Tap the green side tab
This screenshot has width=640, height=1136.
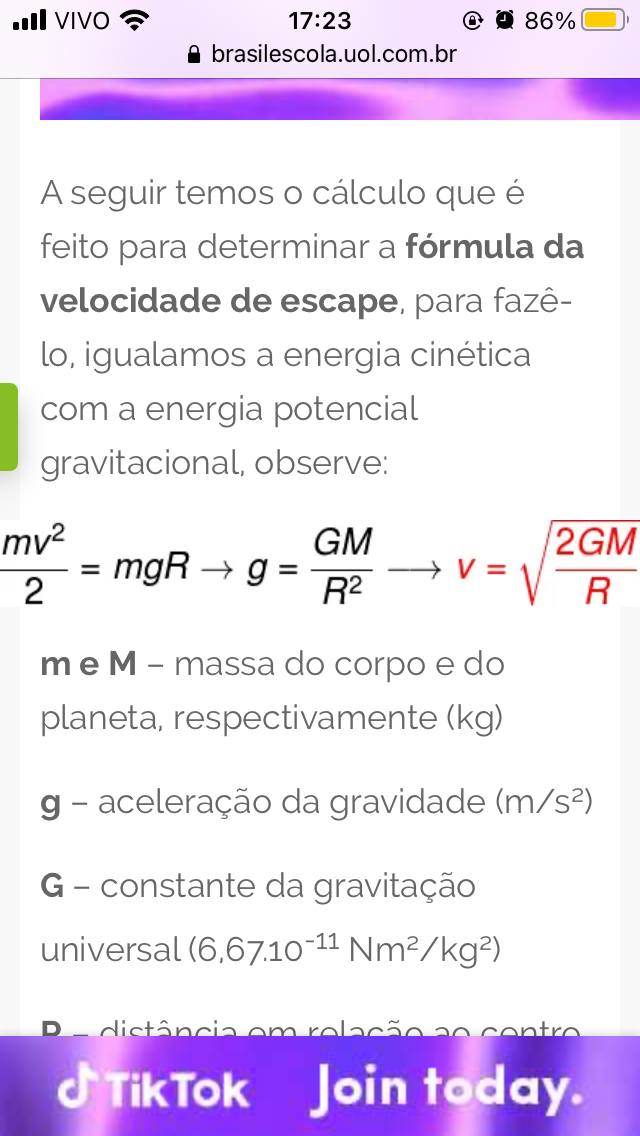click(8, 426)
